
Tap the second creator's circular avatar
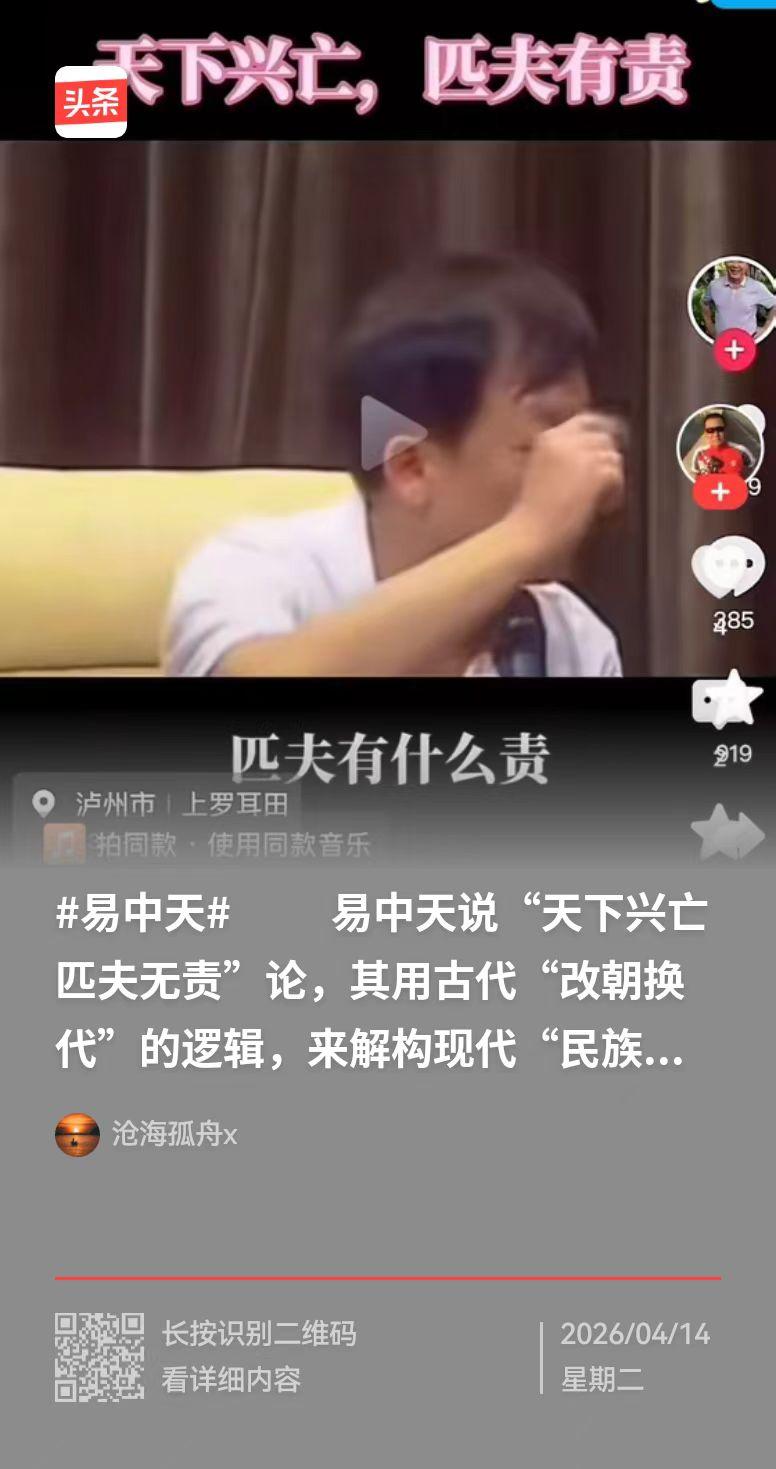coord(722,440)
